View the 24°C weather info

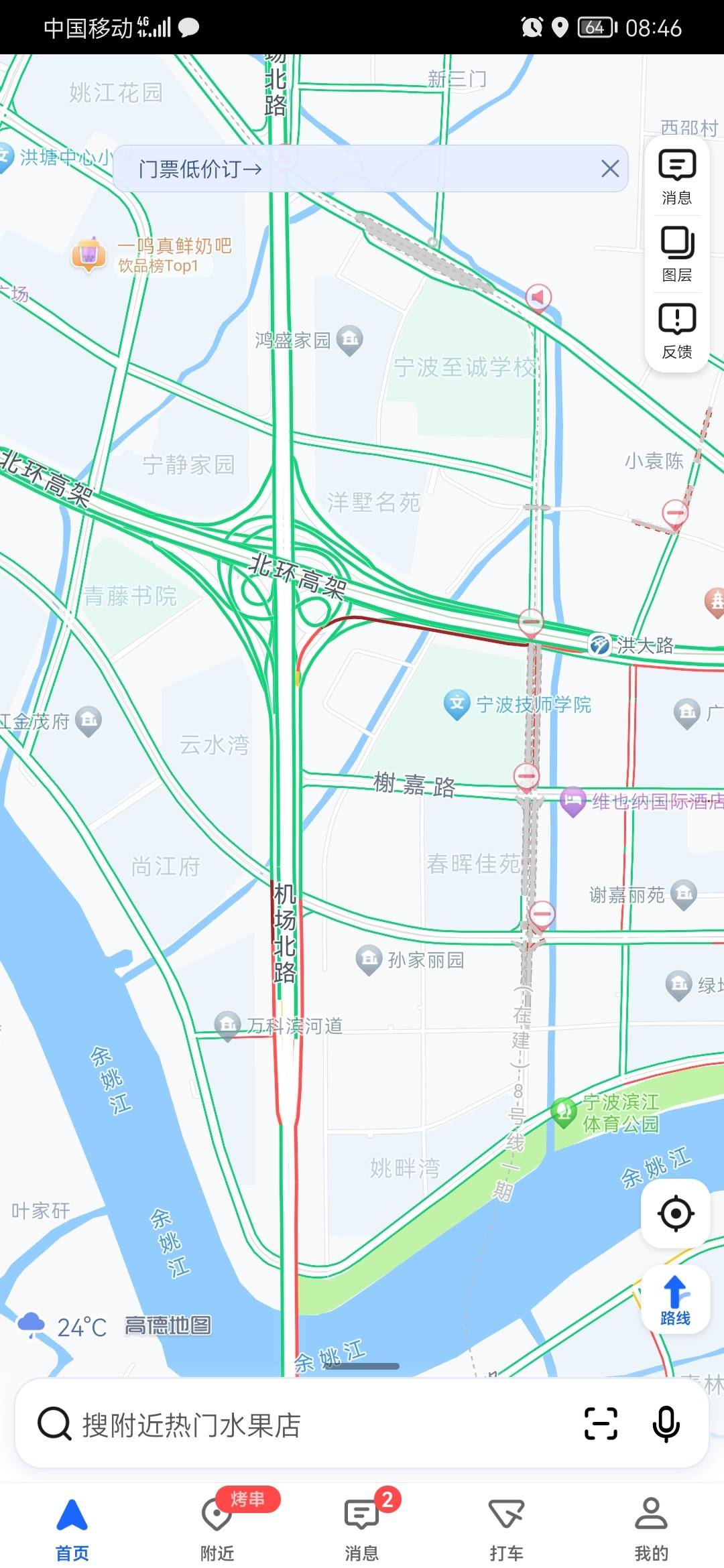pyautogui.click(x=64, y=1327)
